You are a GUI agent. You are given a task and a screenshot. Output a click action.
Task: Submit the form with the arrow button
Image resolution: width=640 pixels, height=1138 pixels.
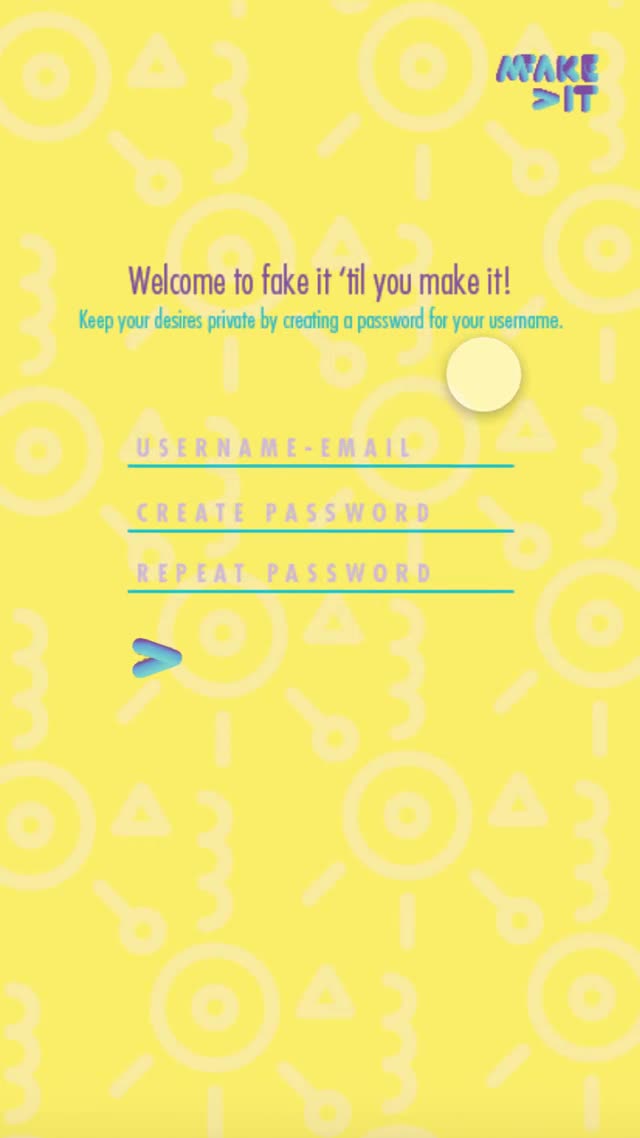[x=156, y=657]
